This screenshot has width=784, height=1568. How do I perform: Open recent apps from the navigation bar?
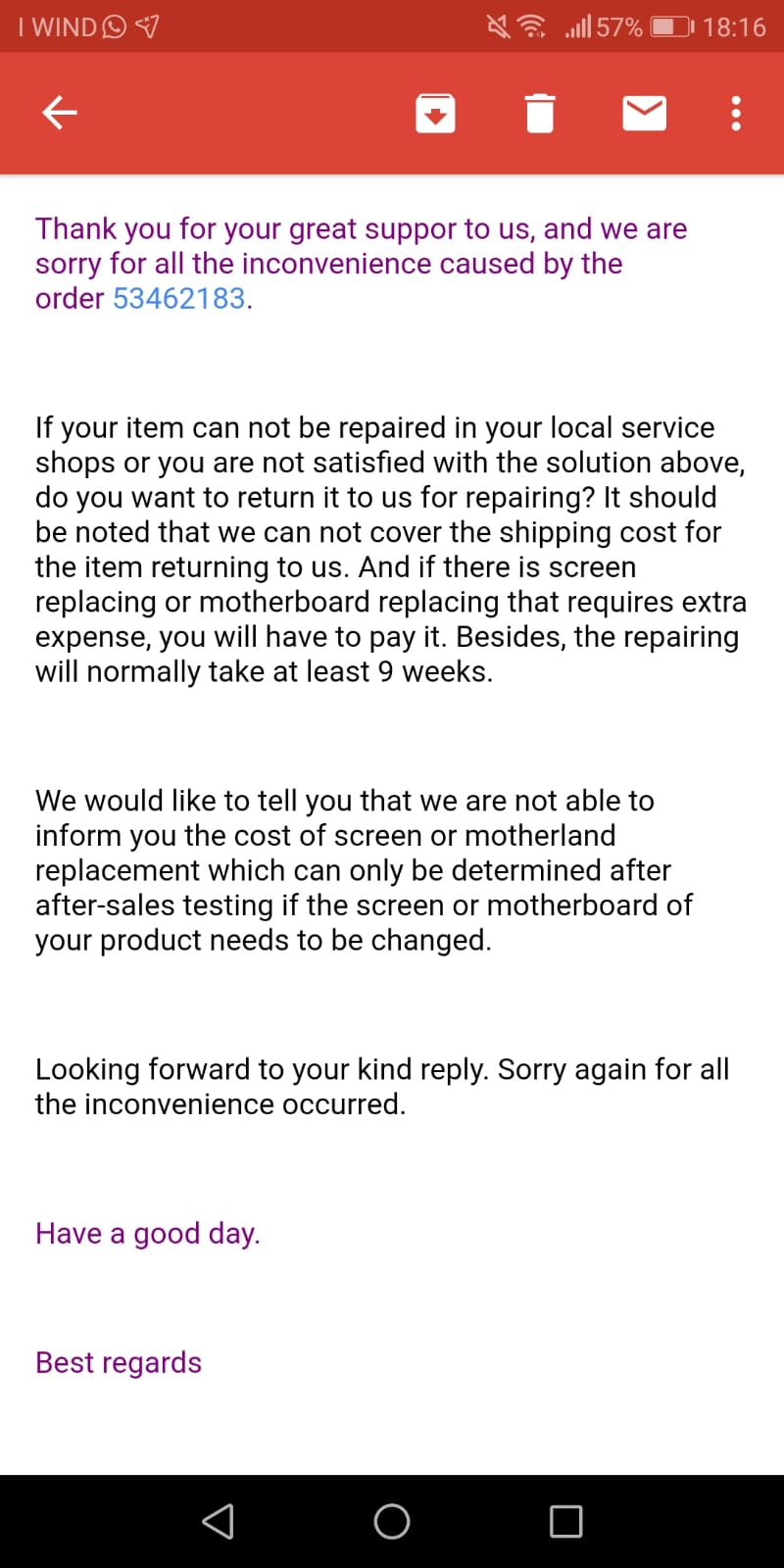(566, 1521)
